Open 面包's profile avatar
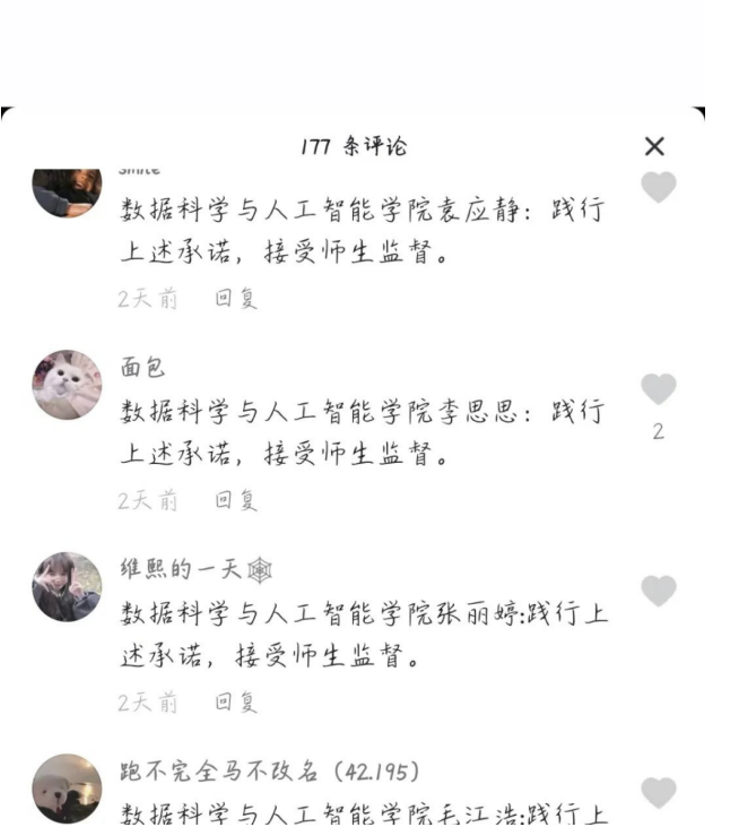 tap(67, 384)
